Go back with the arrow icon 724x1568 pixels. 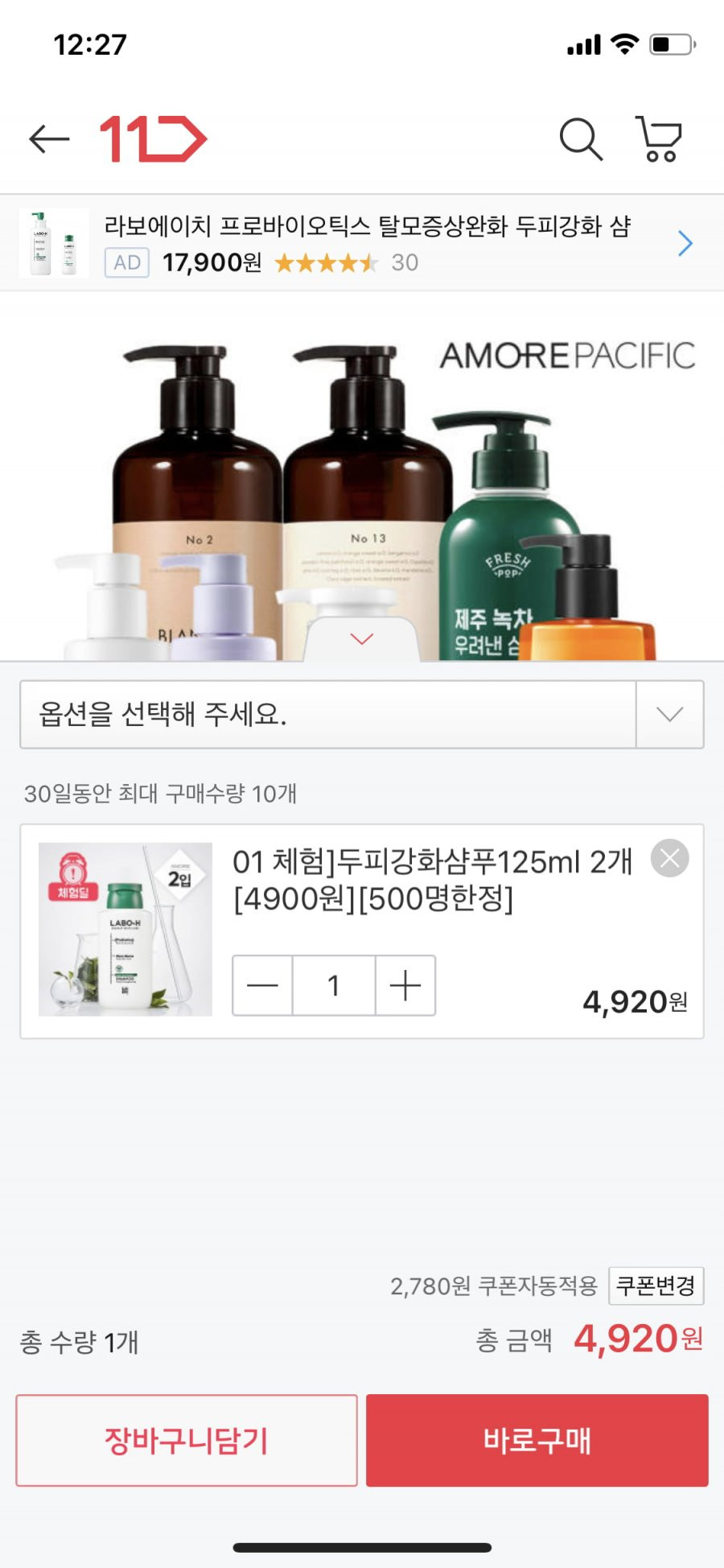pyautogui.click(x=49, y=139)
